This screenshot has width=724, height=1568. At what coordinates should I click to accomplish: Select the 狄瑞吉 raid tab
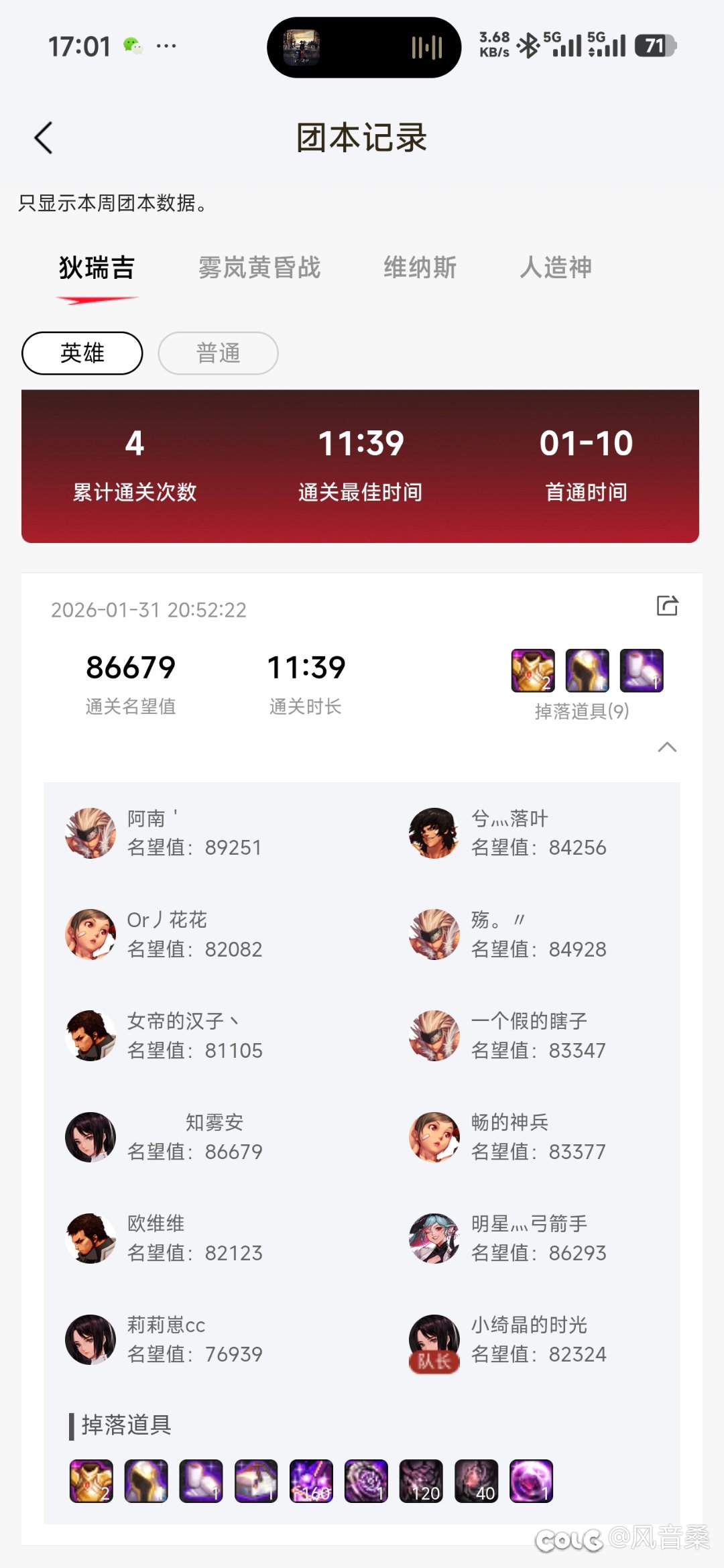click(x=97, y=267)
